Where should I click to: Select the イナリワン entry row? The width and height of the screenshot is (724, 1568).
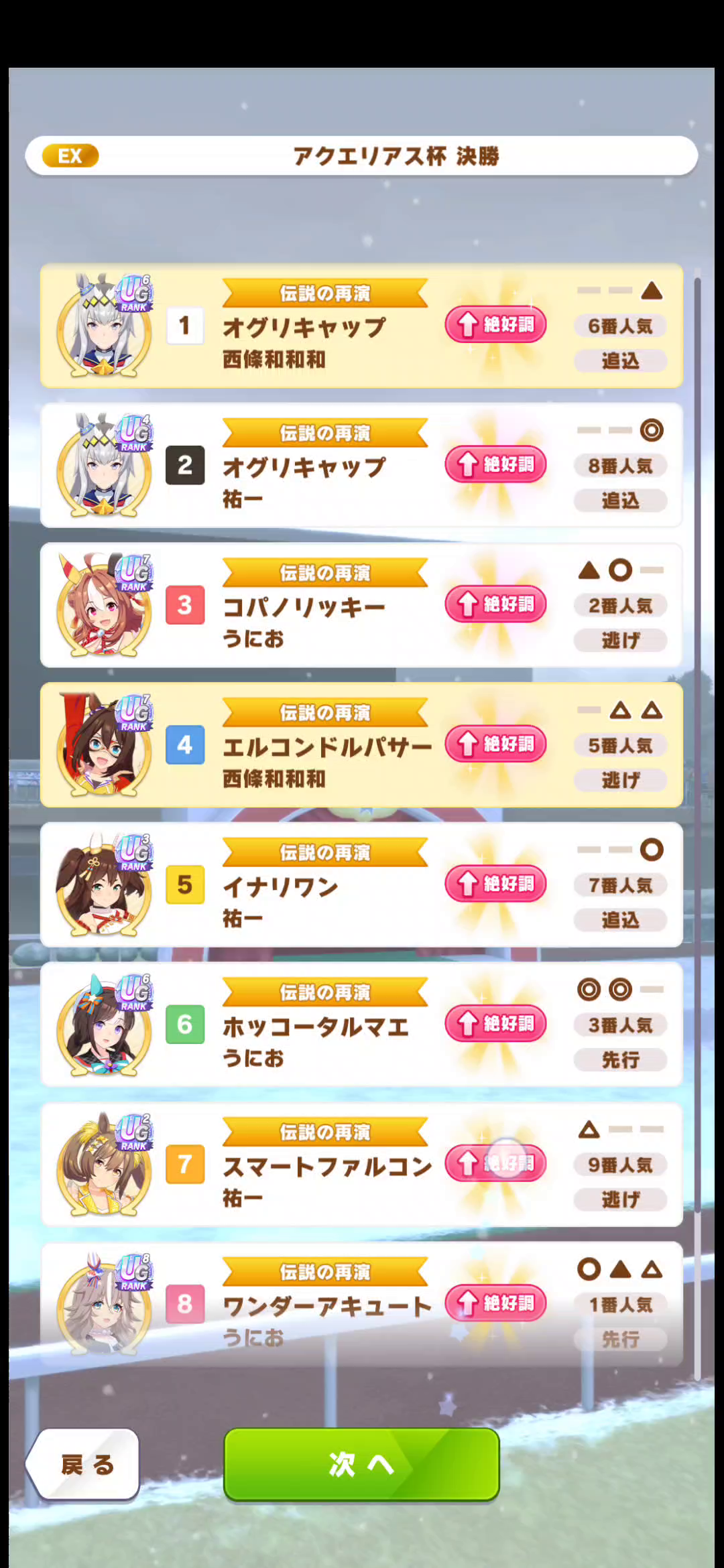pyautogui.click(x=361, y=885)
